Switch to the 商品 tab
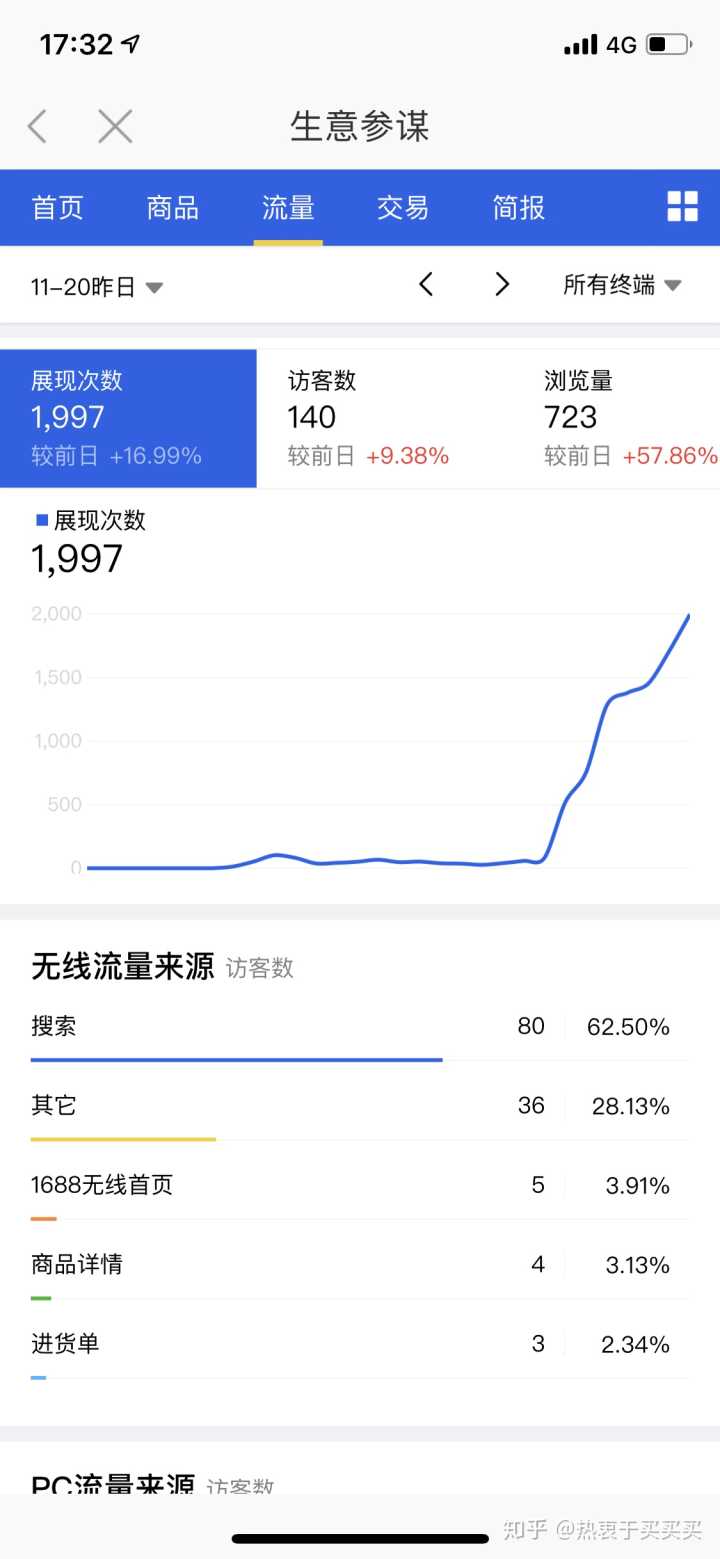Screen dimensions: 720x1559 [x=172, y=208]
